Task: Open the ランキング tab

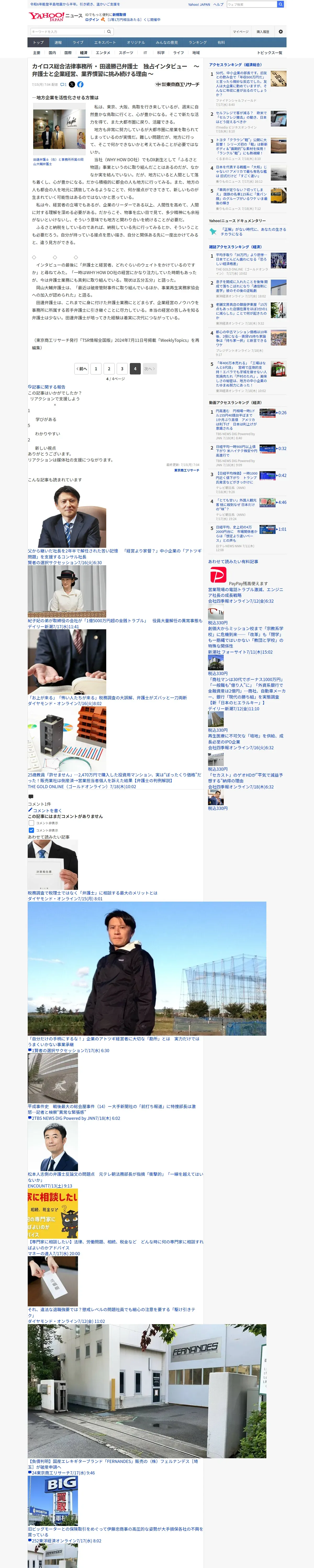Action: click(197, 43)
